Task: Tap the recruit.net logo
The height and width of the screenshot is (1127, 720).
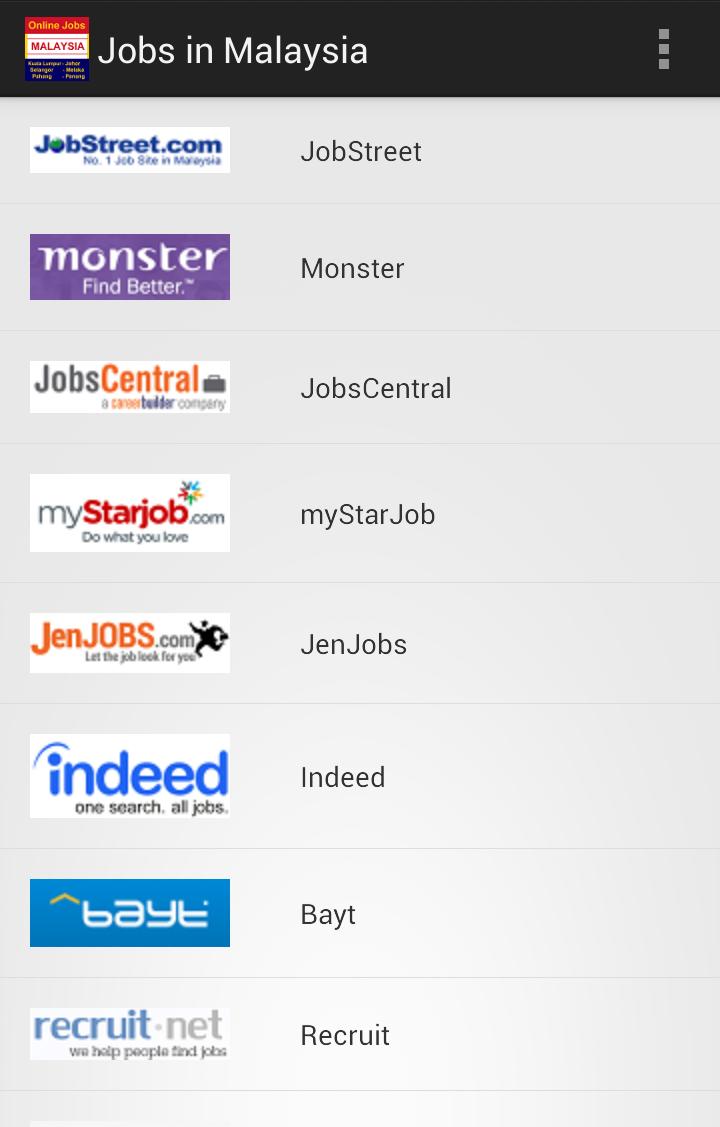Action: (129, 1034)
